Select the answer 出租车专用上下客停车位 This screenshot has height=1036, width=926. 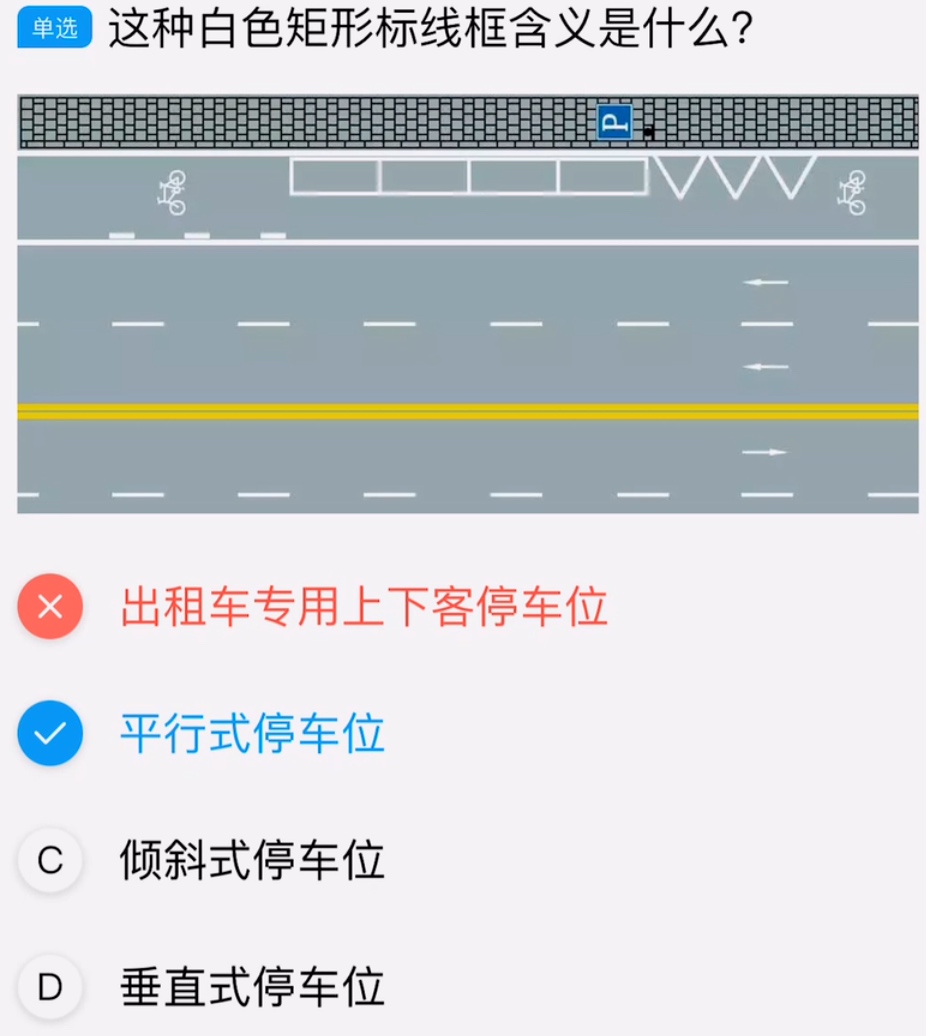(364, 607)
